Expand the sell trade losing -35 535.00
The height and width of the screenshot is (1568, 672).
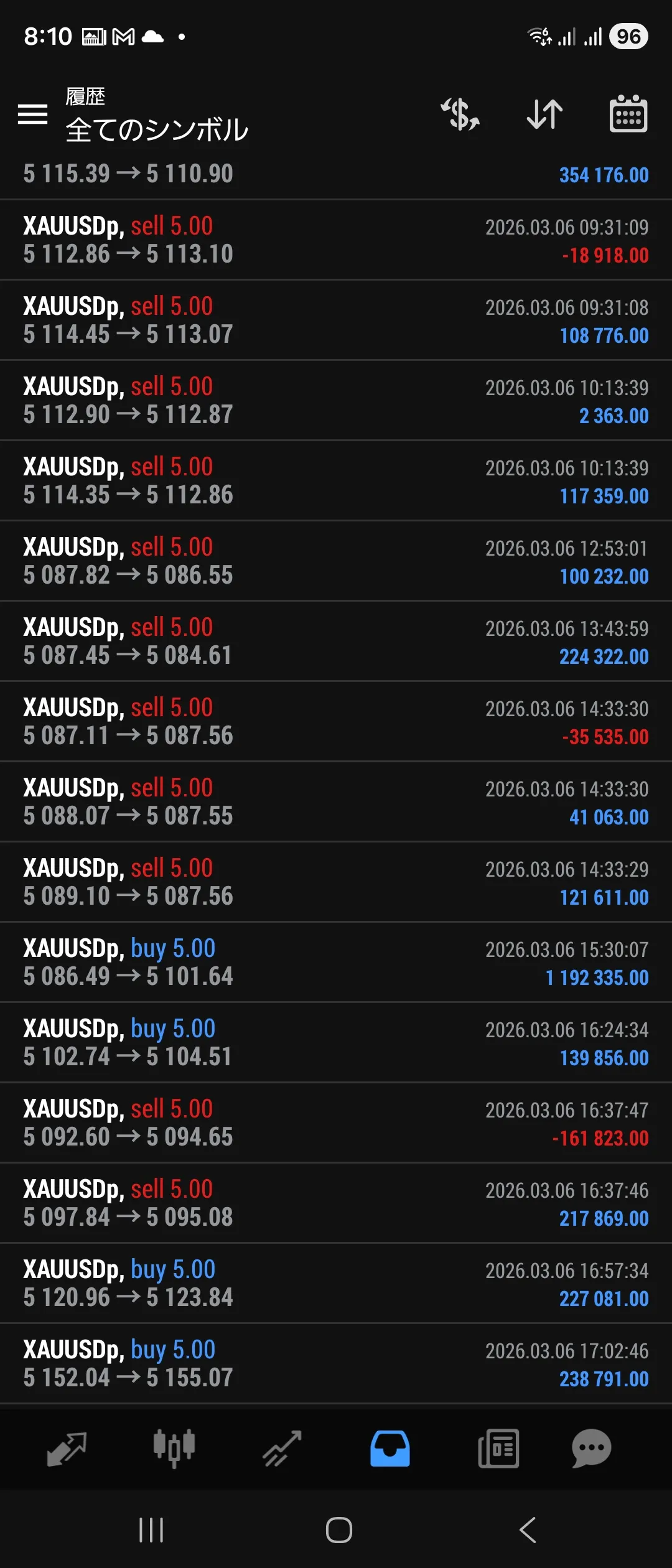[336, 722]
